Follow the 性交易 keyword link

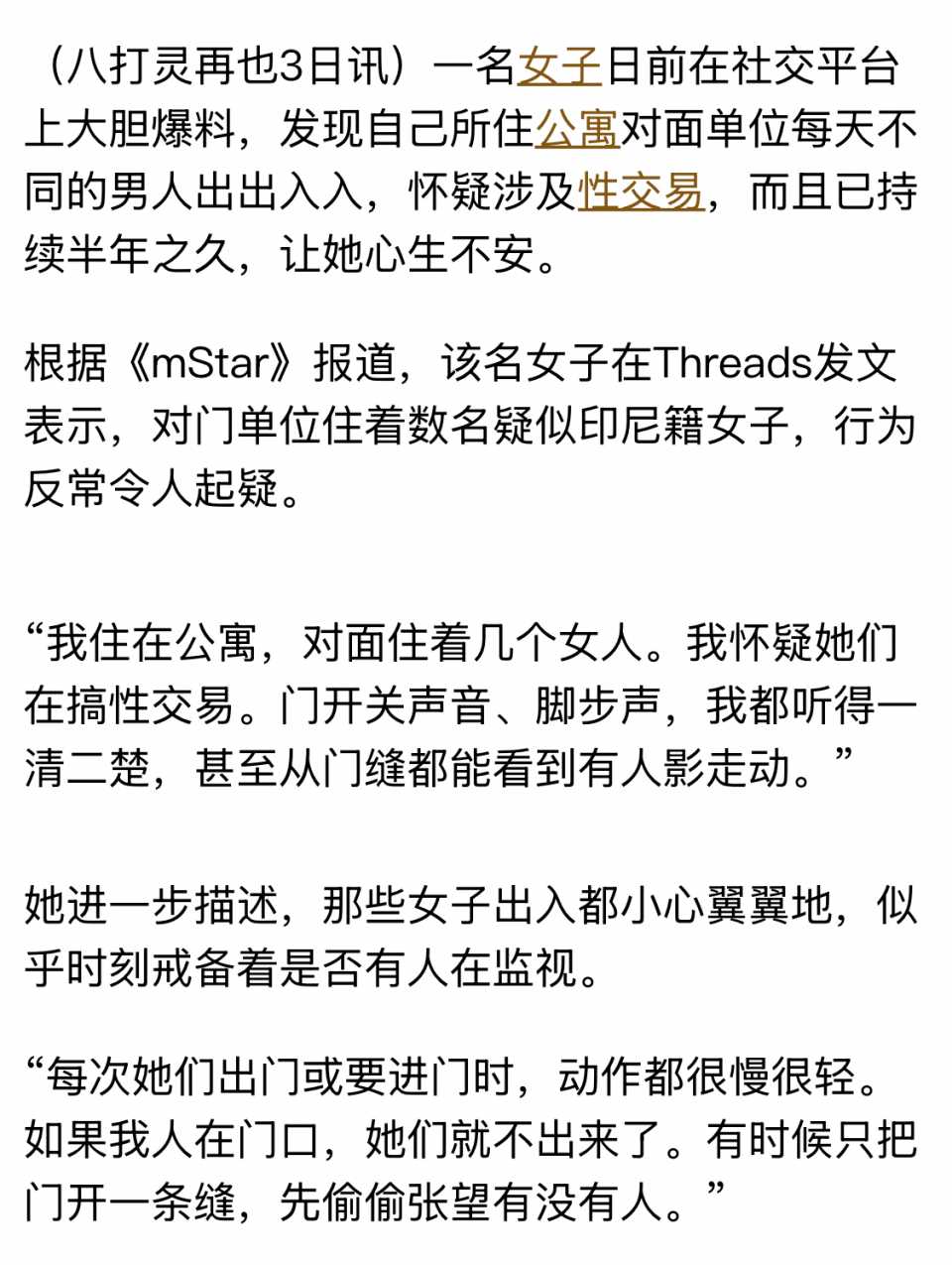pos(641,192)
